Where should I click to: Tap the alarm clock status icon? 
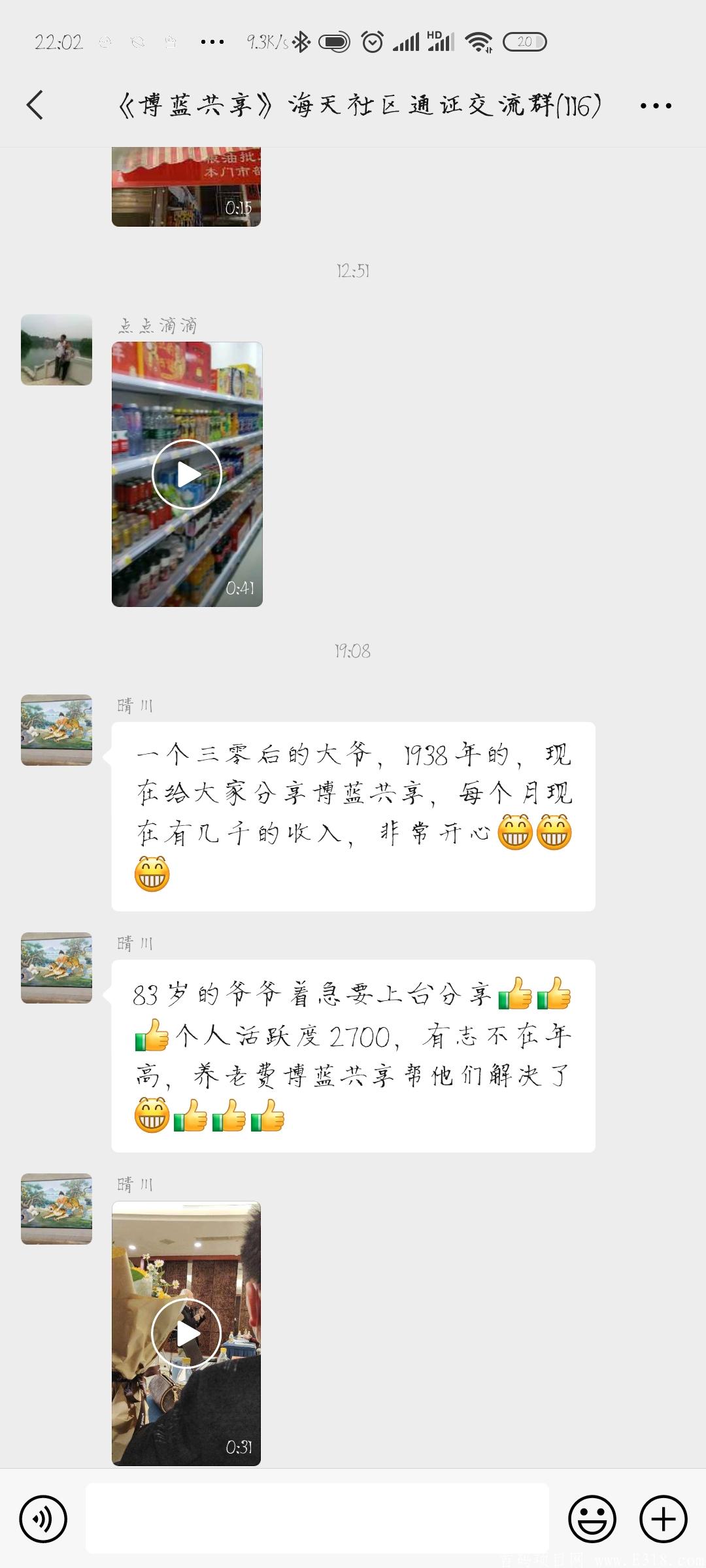point(371,41)
